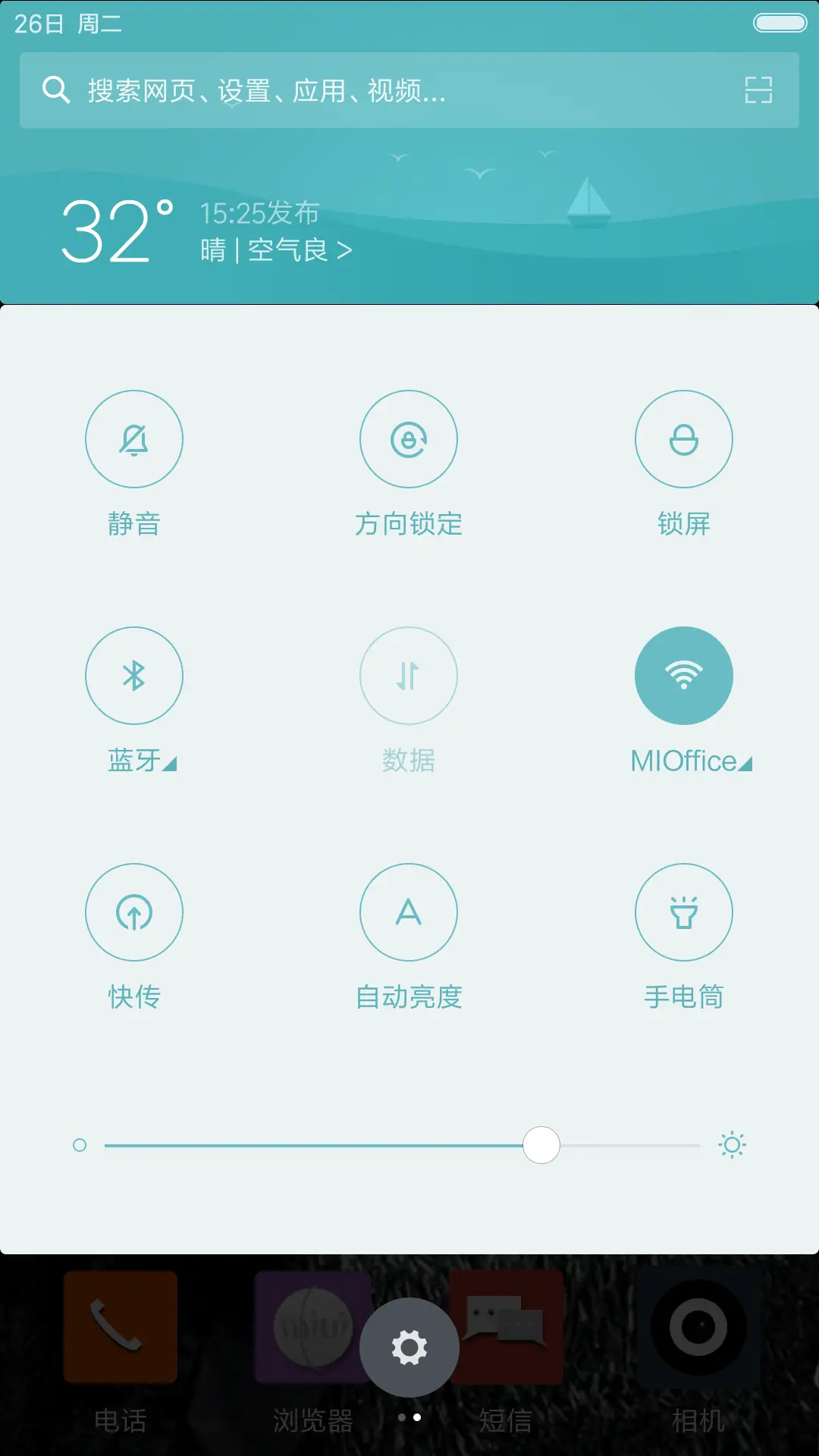Expand the 蓝牙 Bluetooth options triangle
This screenshot has height=1456, width=819.
point(172,764)
